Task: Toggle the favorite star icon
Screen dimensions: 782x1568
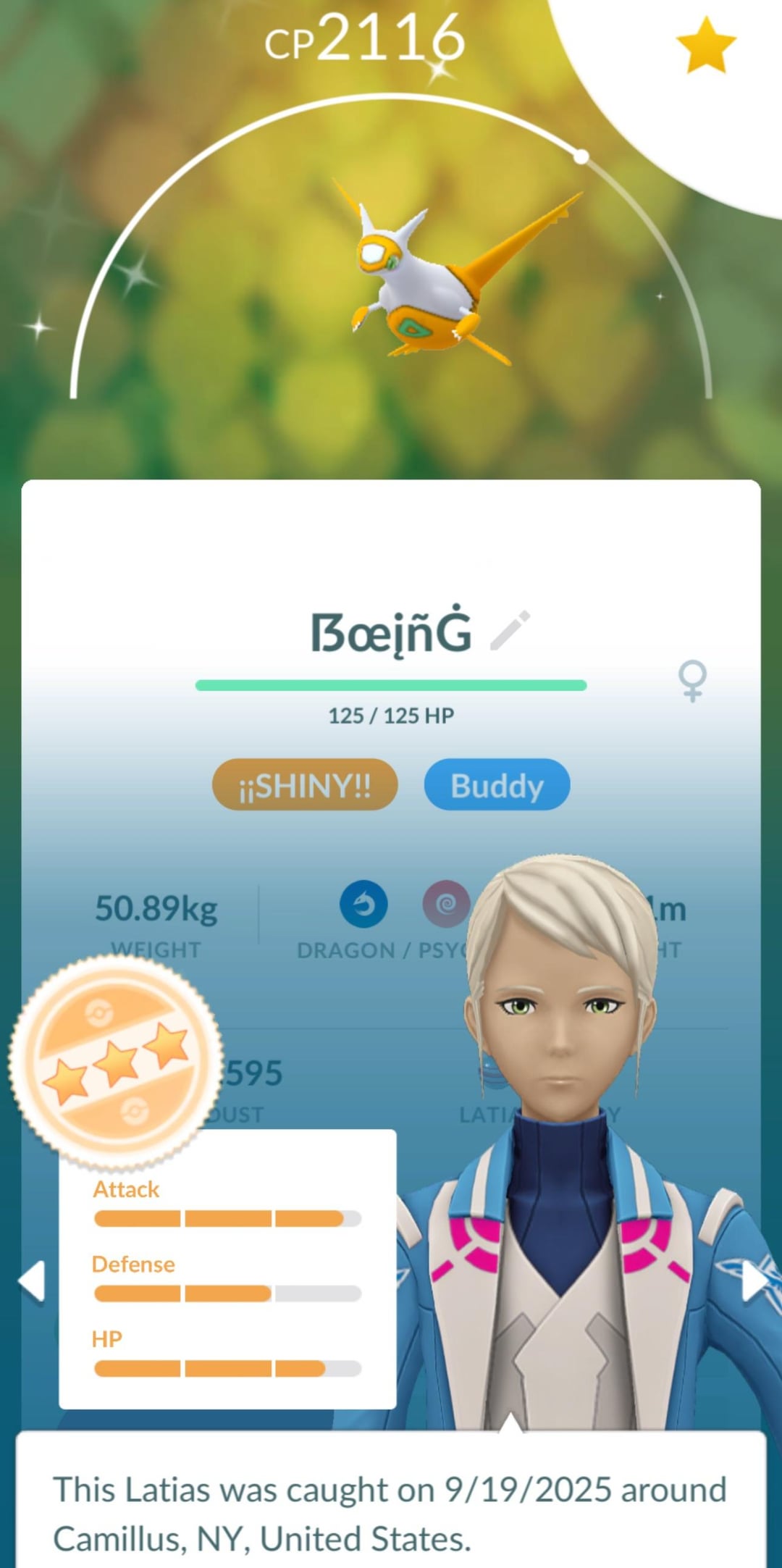Action: (706, 46)
